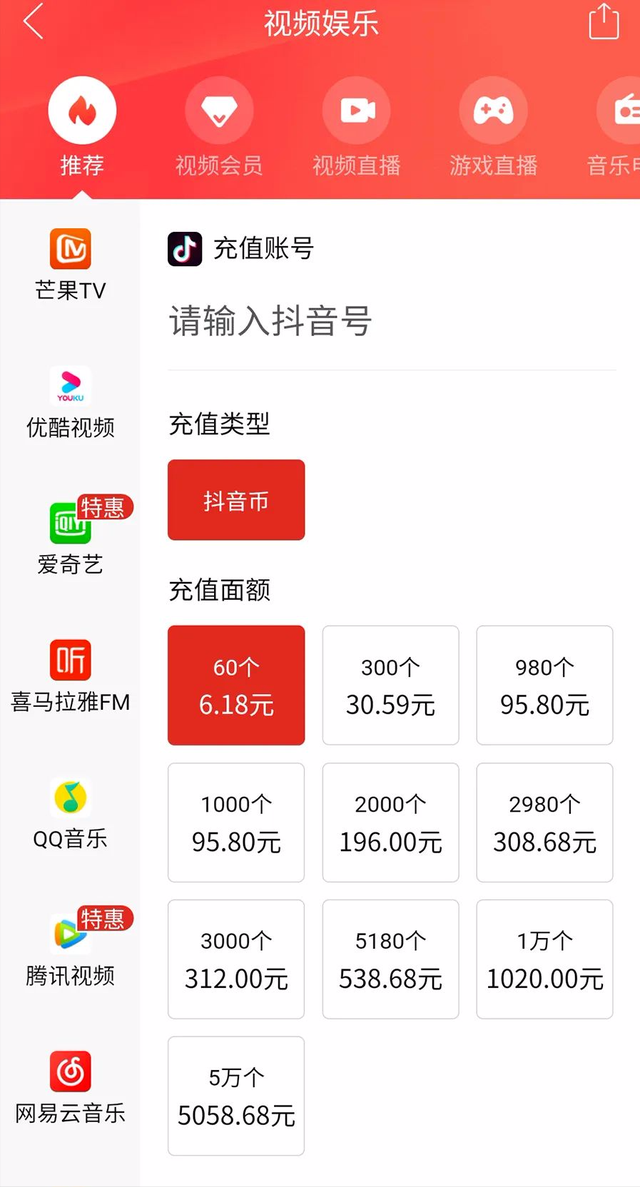The width and height of the screenshot is (640, 1187).
Task: Go back using the top-left arrow
Action: (x=33, y=22)
